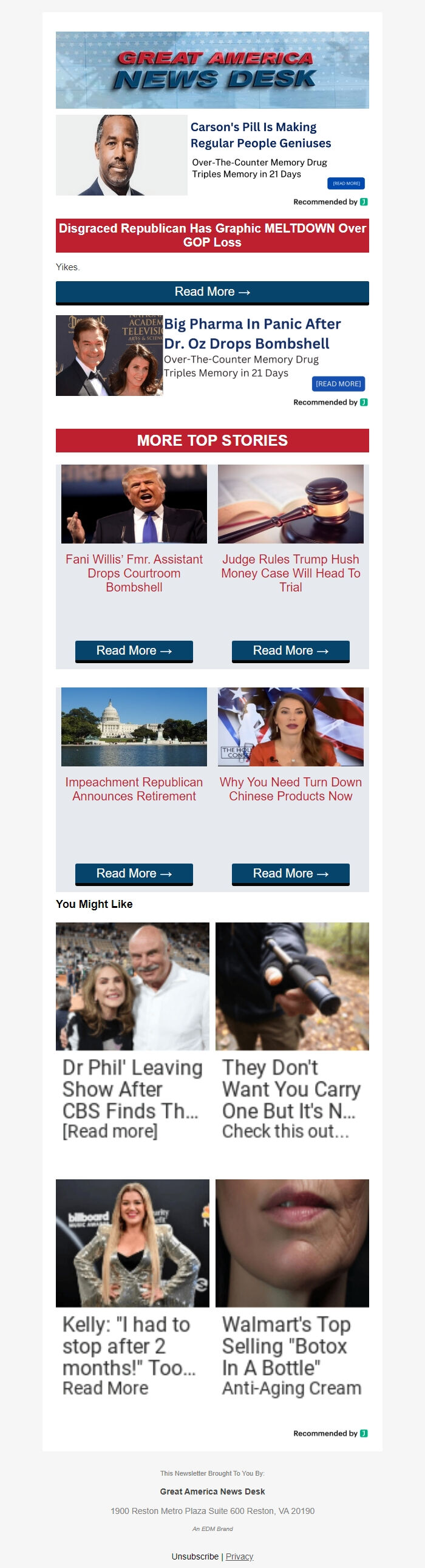Tap Read More under Disgraced Republican headline
This screenshot has width=425, height=1568.
point(212,292)
